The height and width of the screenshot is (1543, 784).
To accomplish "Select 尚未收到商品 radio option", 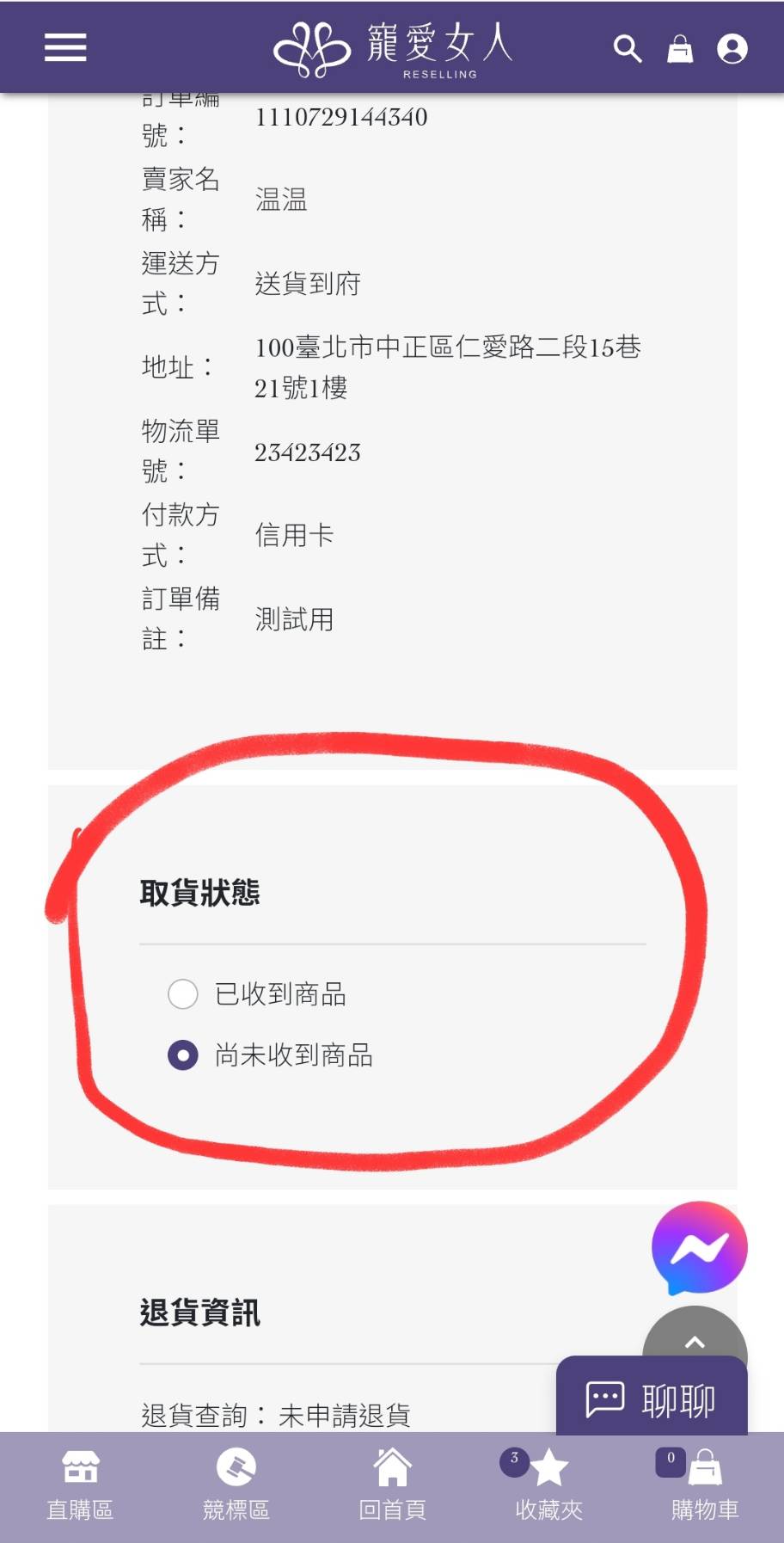I will pyautogui.click(x=183, y=1054).
